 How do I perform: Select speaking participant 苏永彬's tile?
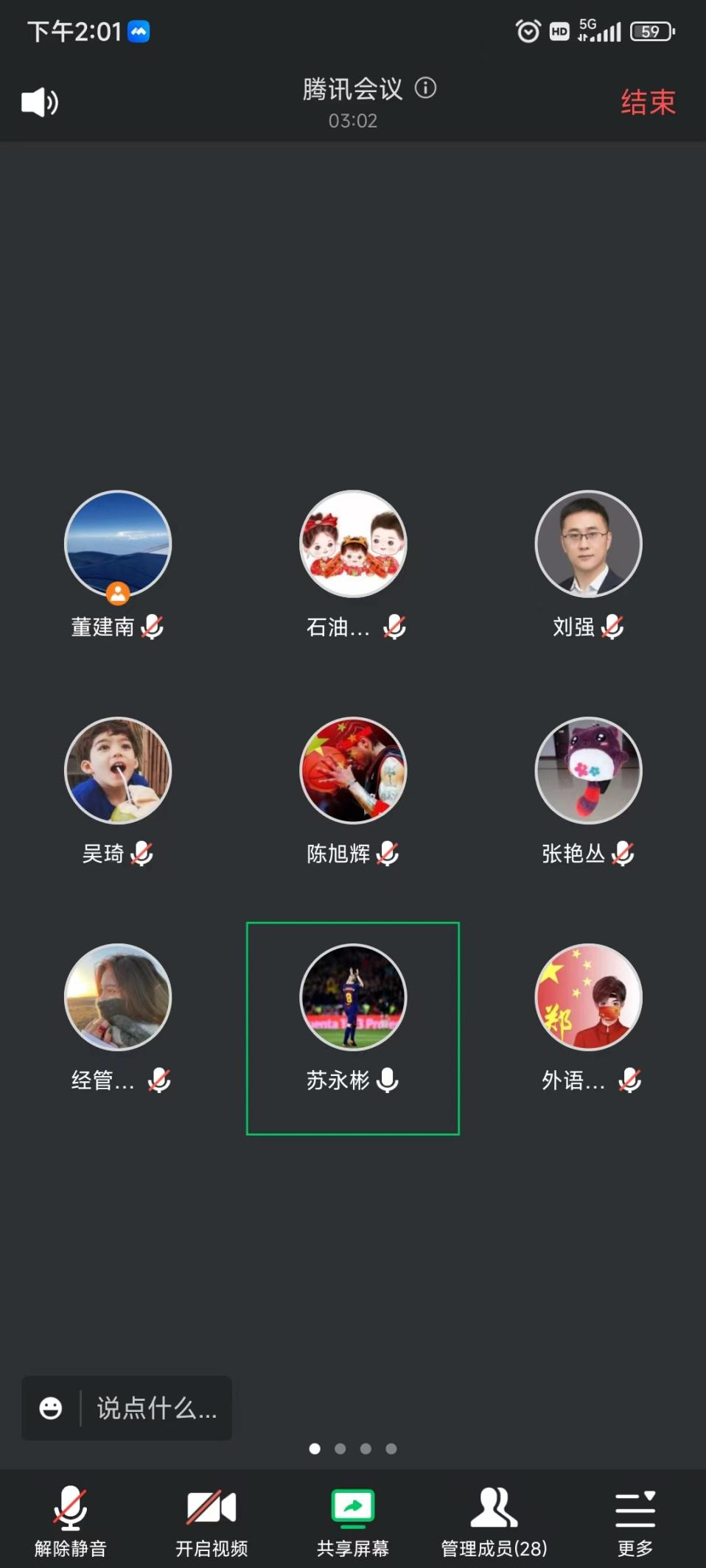coord(353,998)
